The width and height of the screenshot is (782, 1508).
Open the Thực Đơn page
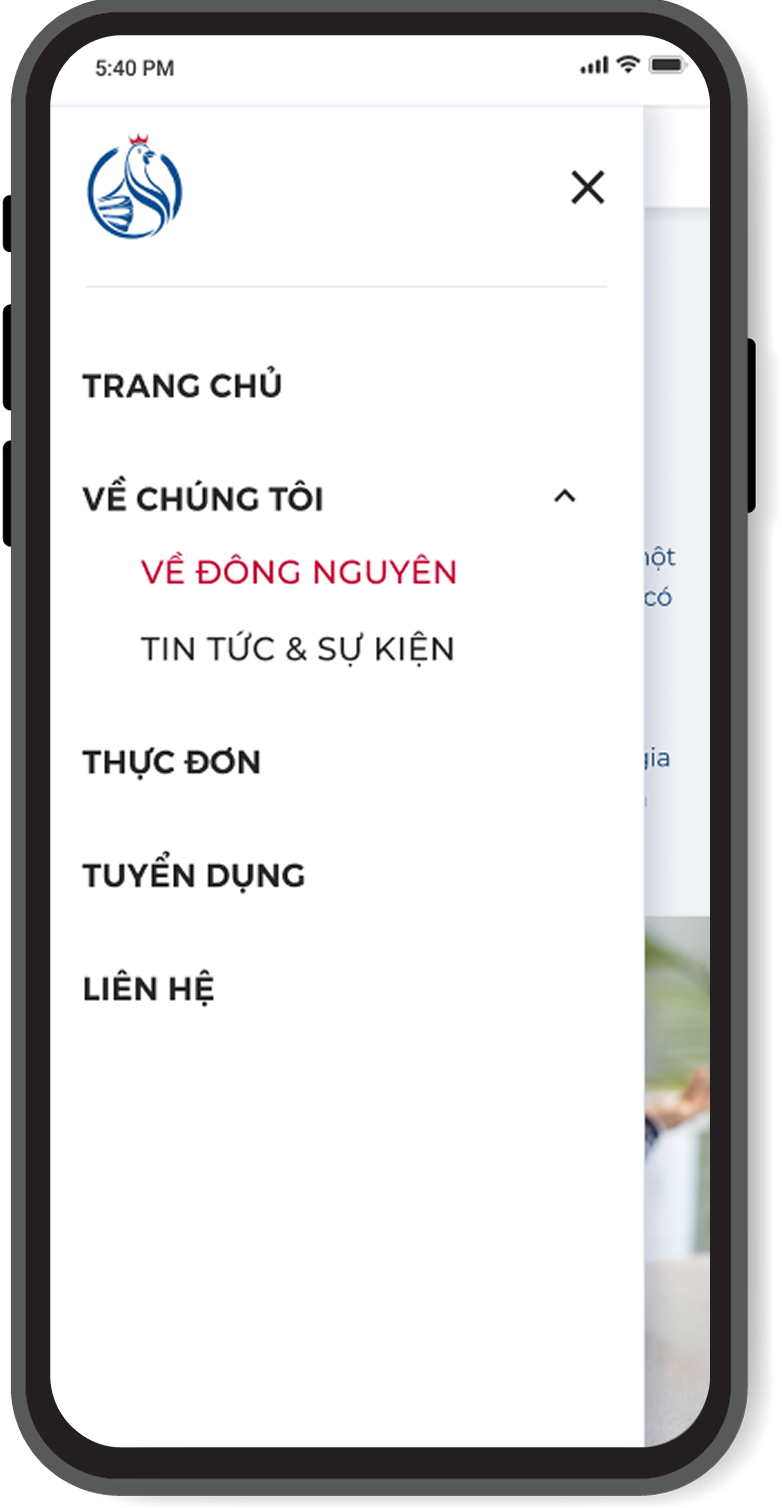(x=171, y=762)
